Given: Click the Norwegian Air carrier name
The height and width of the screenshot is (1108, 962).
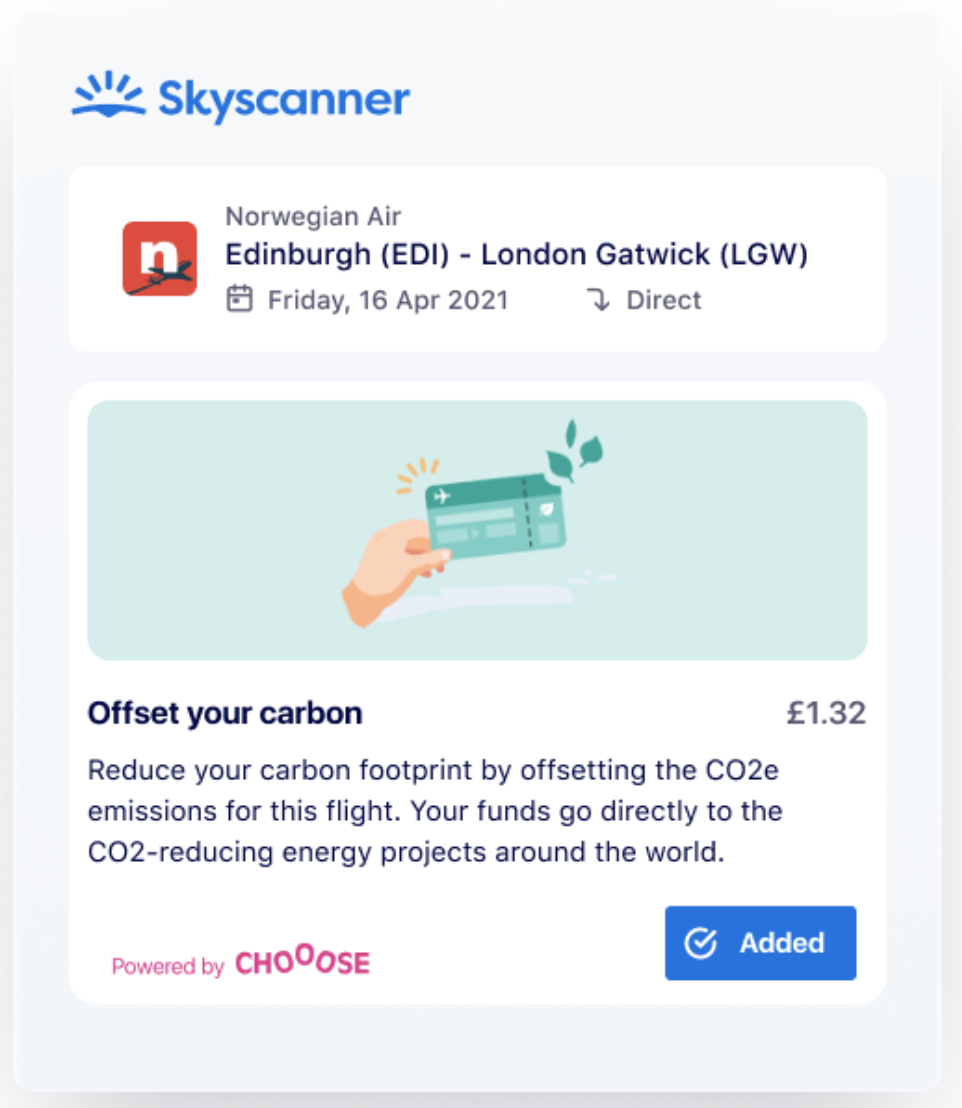Looking at the screenshot, I should [313, 216].
